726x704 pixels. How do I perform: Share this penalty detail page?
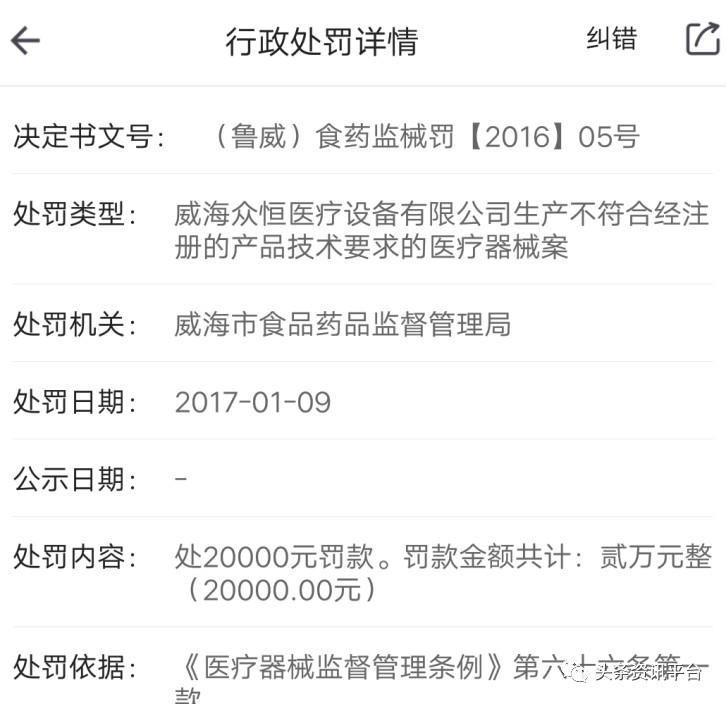(x=702, y=39)
